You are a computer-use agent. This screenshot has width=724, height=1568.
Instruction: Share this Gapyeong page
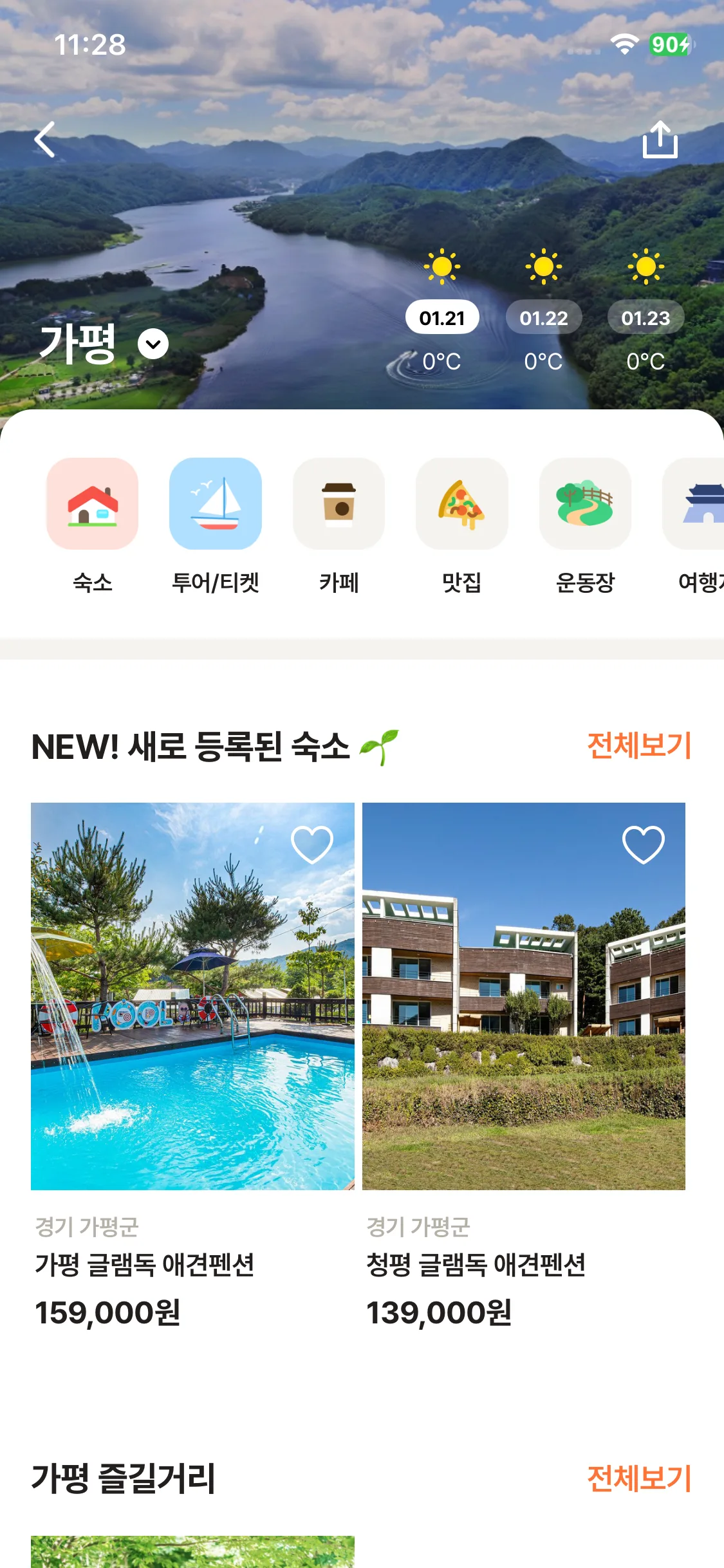pos(660,139)
